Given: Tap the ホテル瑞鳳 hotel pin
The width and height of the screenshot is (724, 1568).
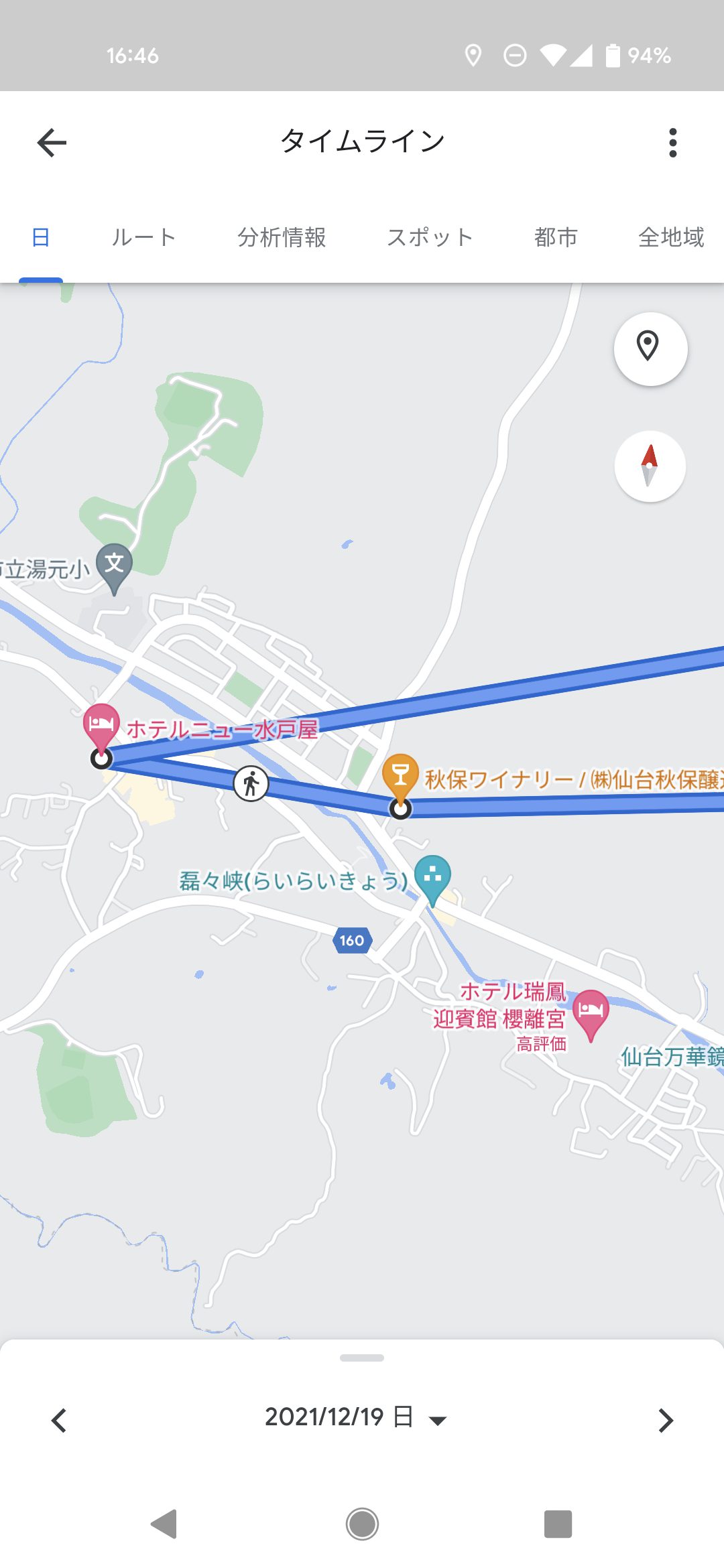Looking at the screenshot, I should coord(591,1012).
